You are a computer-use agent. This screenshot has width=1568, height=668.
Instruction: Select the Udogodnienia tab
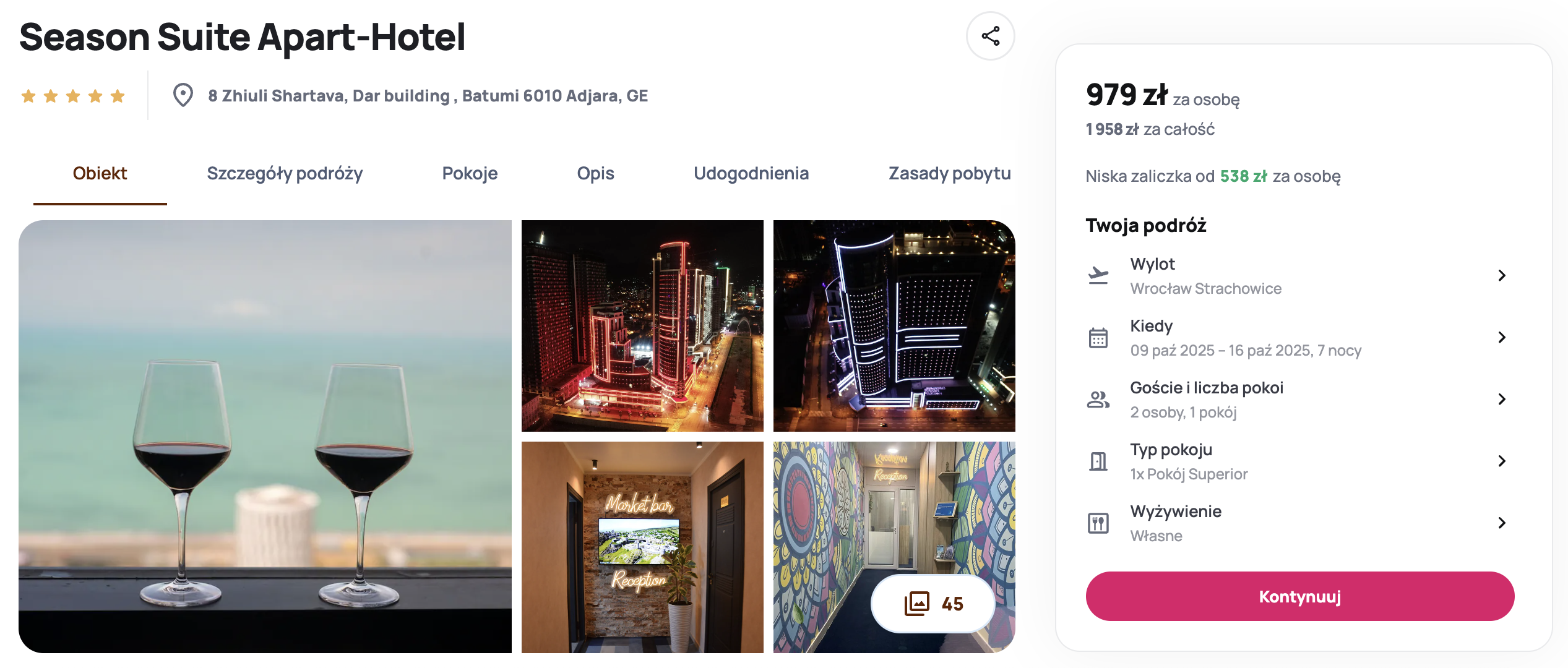[751, 174]
